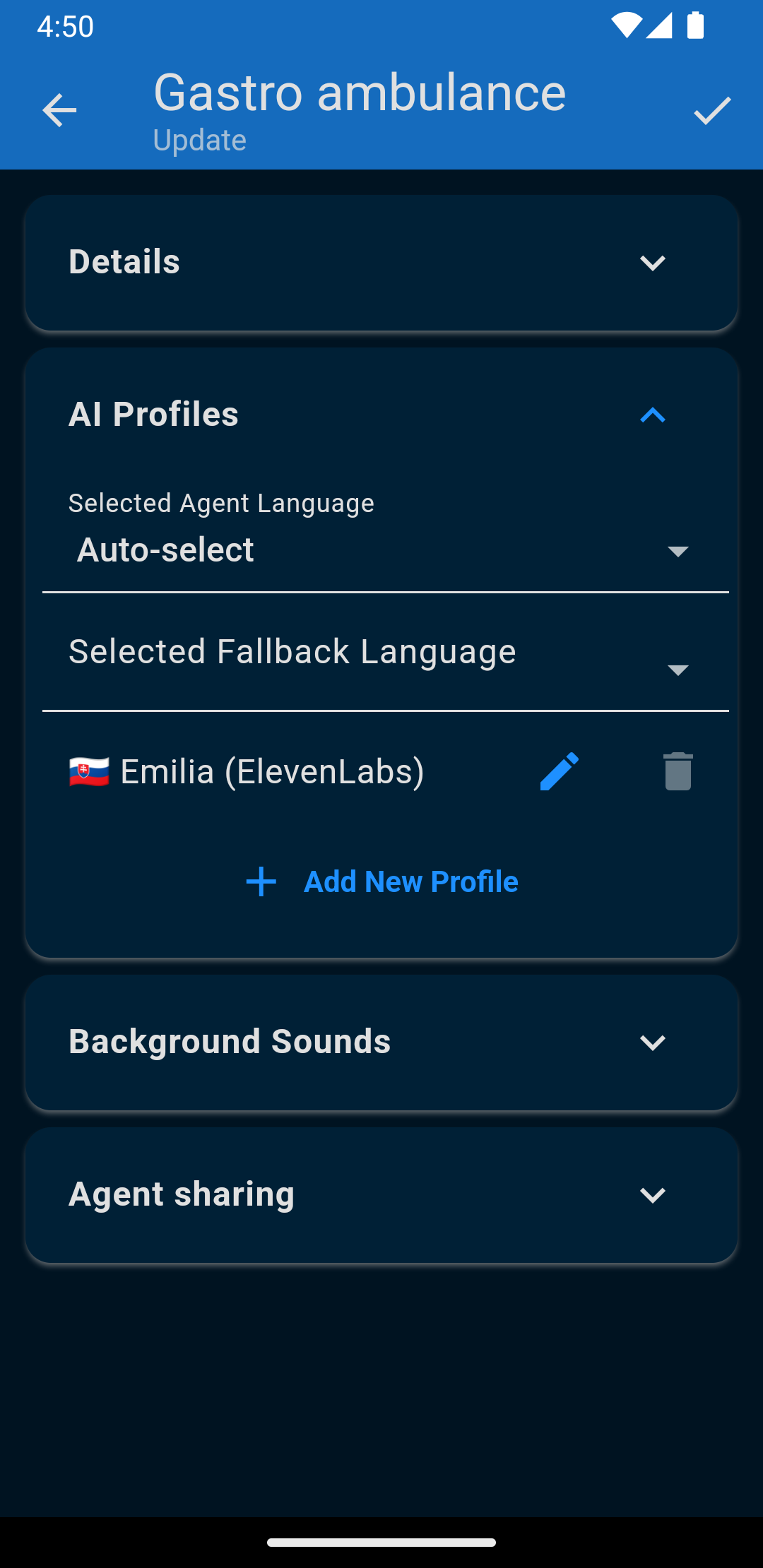Tap the Update subtitle in the header
Image resolution: width=763 pixels, height=1568 pixels.
[200, 139]
